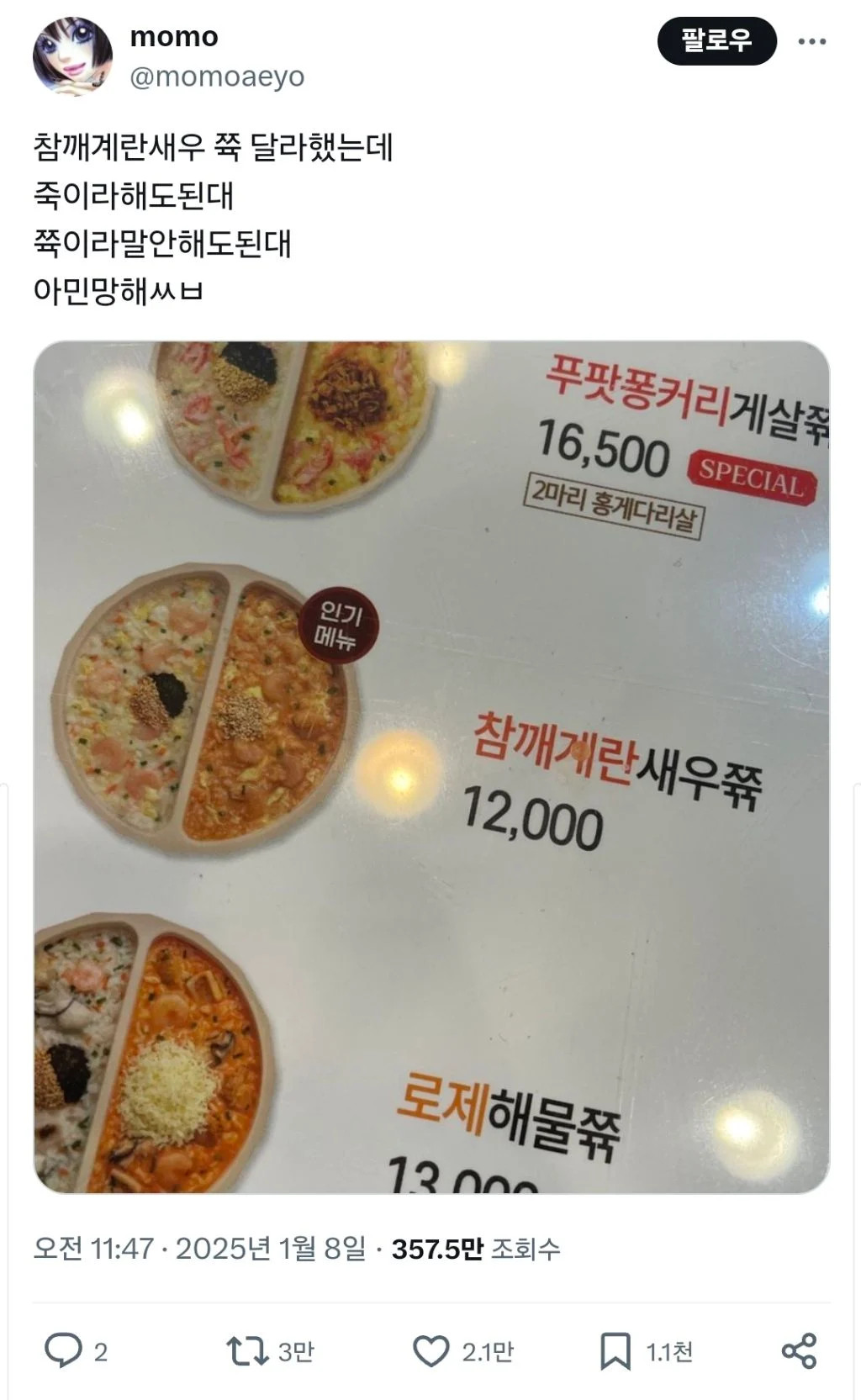Image resolution: width=861 pixels, height=1400 pixels.
Task: Follow momo with the 팔로우 button
Action: coord(716,40)
